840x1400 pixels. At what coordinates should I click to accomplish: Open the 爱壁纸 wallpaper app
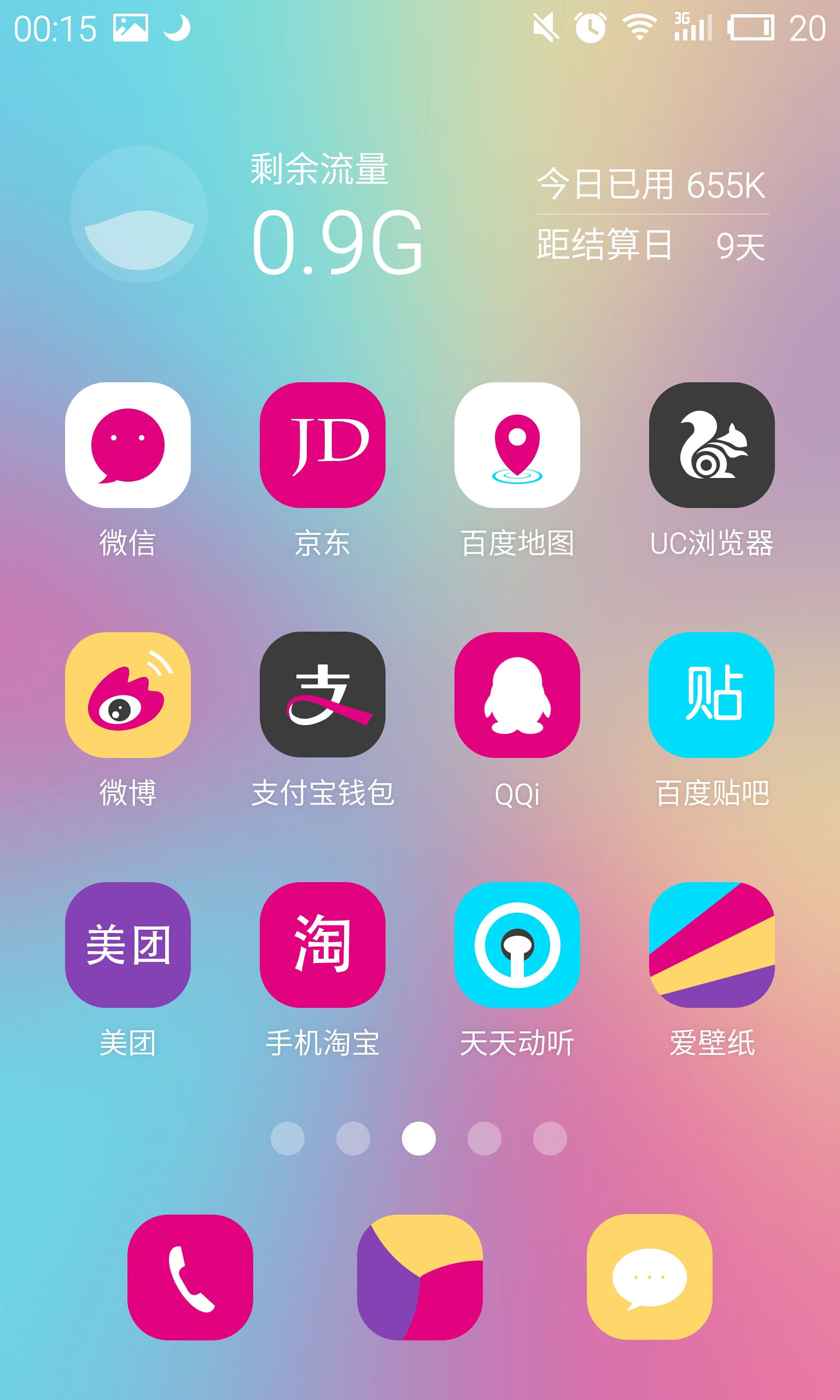pos(711,944)
